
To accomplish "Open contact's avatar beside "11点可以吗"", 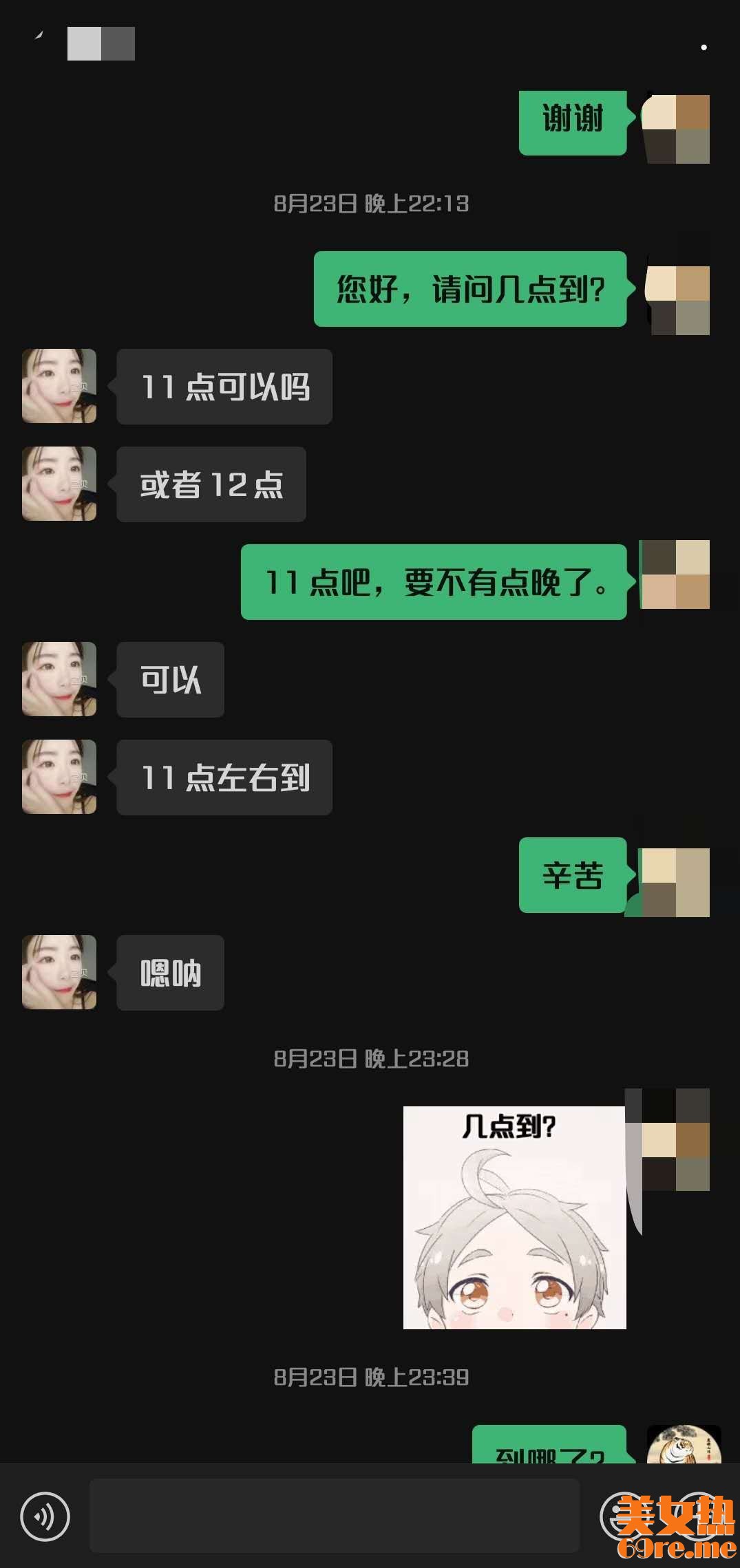I will click(x=59, y=386).
